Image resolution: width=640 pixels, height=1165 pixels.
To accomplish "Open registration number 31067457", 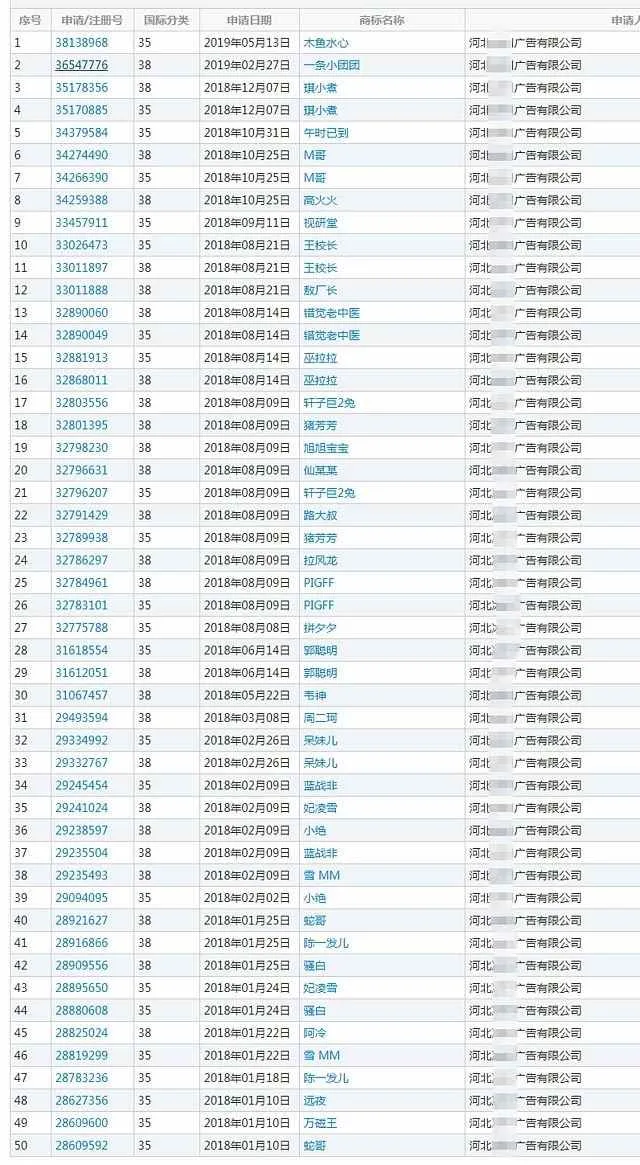I will coord(82,695).
